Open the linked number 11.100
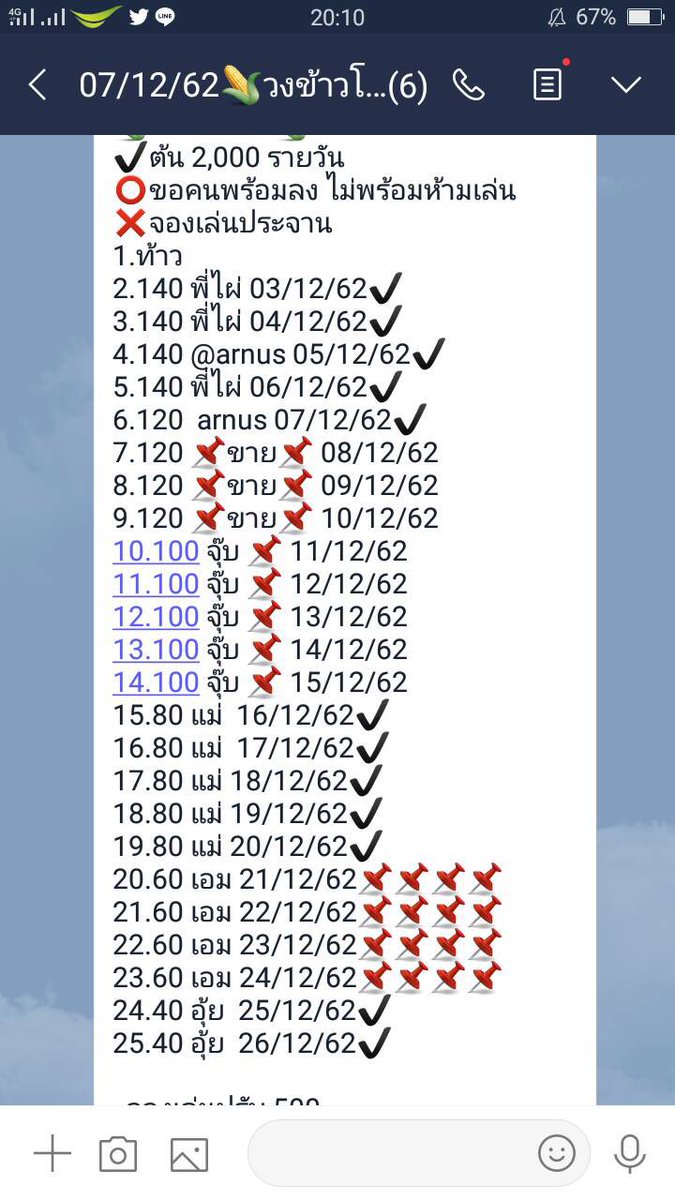The height and width of the screenshot is (1200, 675). (x=156, y=584)
